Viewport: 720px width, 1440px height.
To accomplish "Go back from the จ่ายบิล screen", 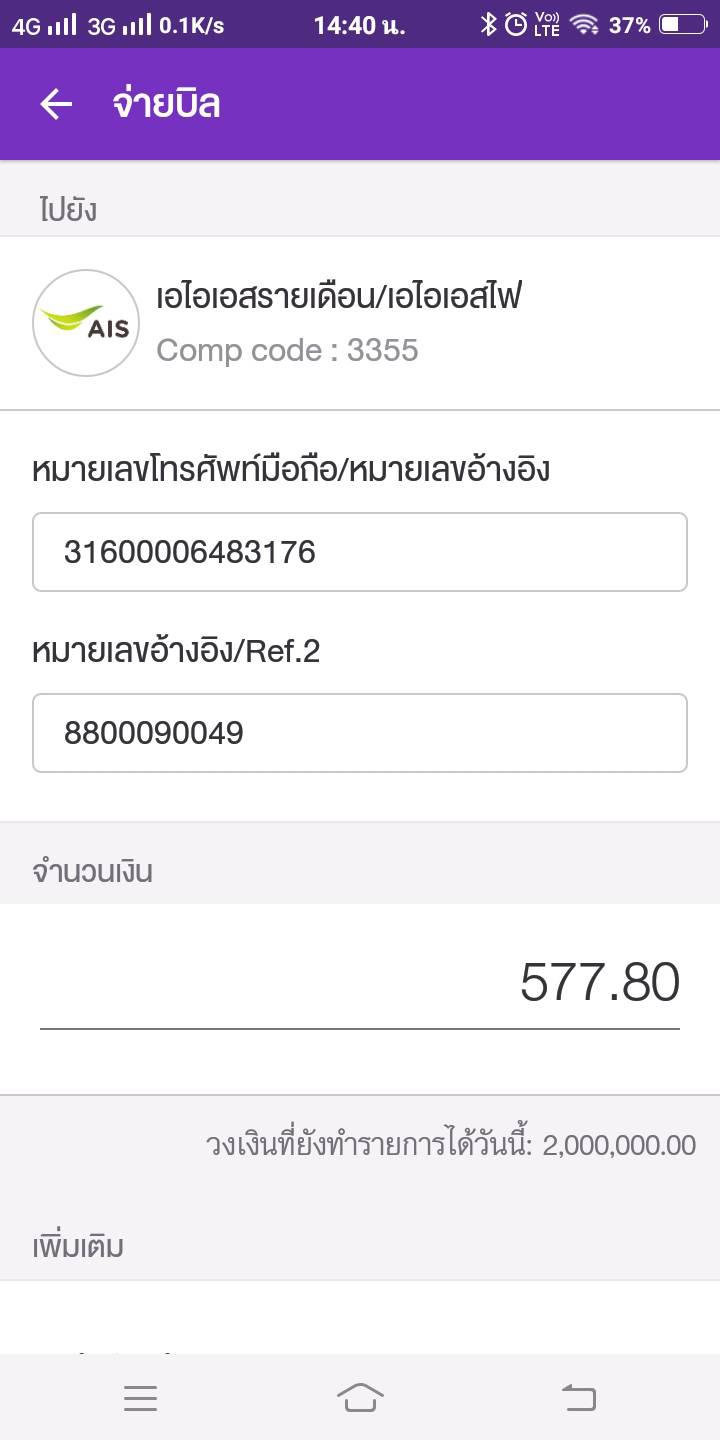I will pos(56,104).
